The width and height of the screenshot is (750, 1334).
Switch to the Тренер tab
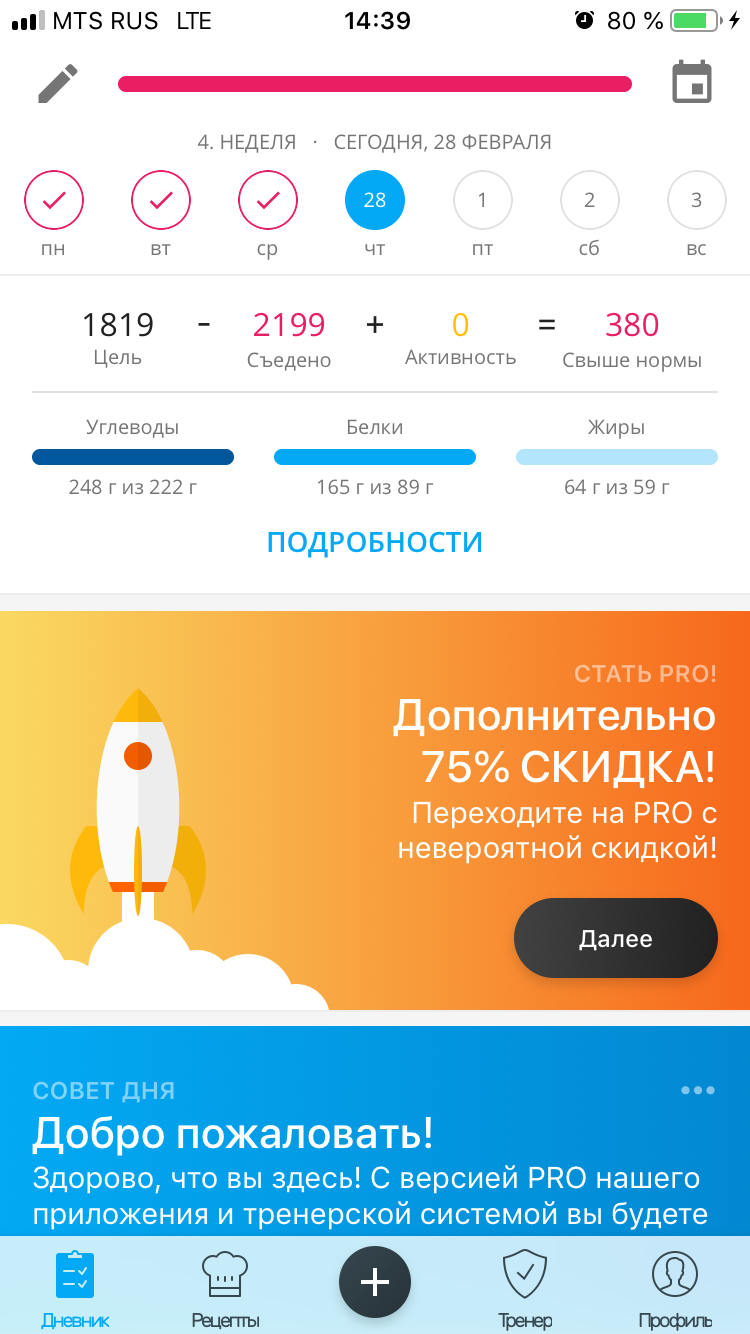pyautogui.click(x=525, y=1289)
